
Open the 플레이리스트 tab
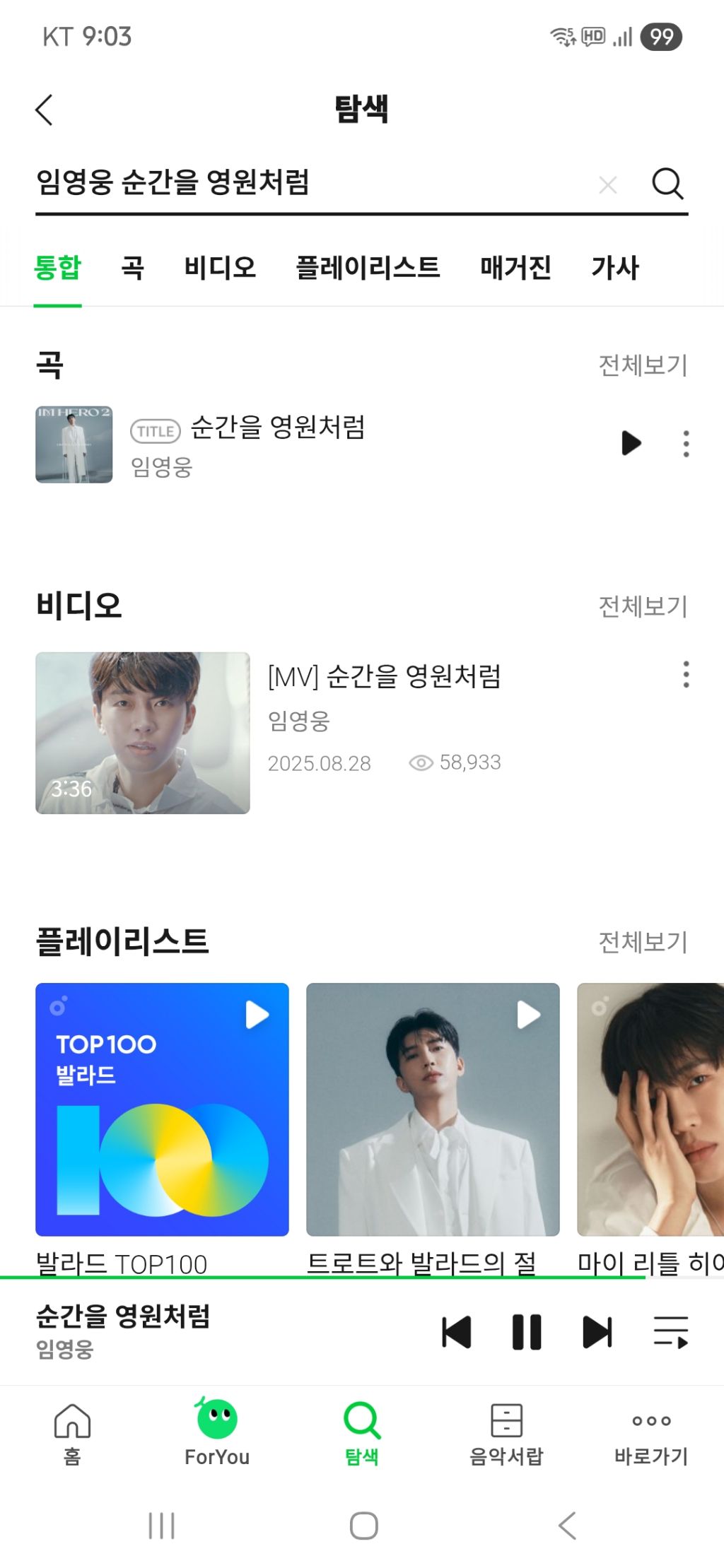point(368,268)
